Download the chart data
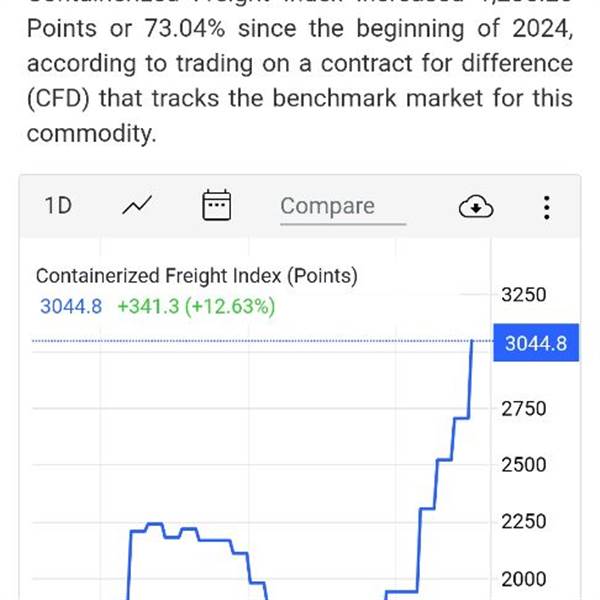 pyautogui.click(x=476, y=207)
